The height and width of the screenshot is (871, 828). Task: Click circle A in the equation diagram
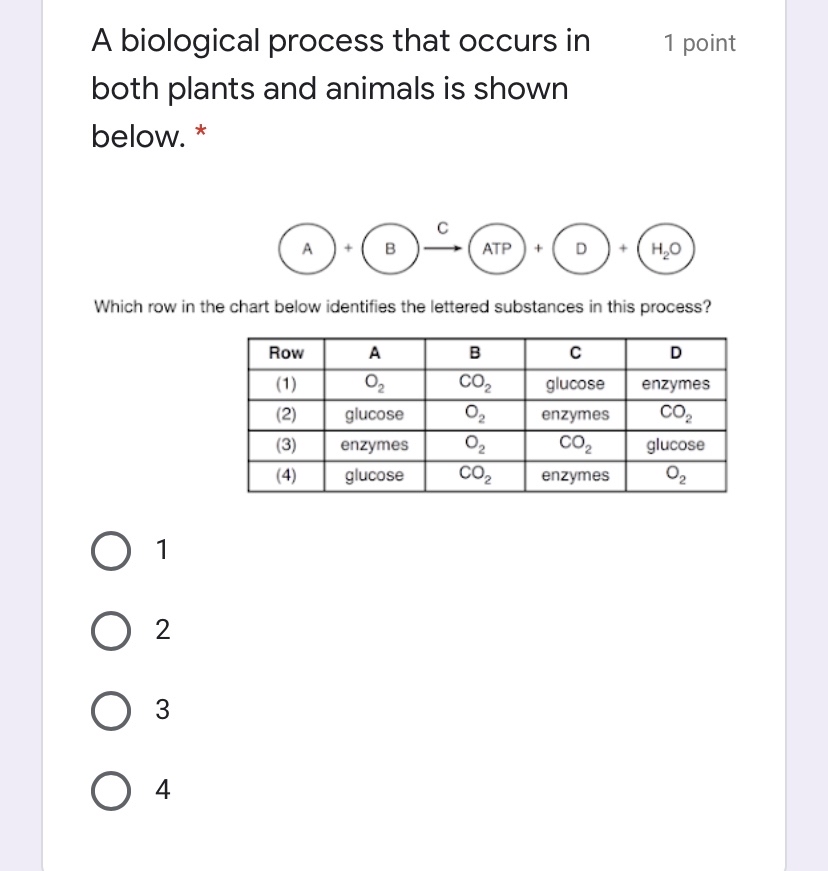[305, 249]
